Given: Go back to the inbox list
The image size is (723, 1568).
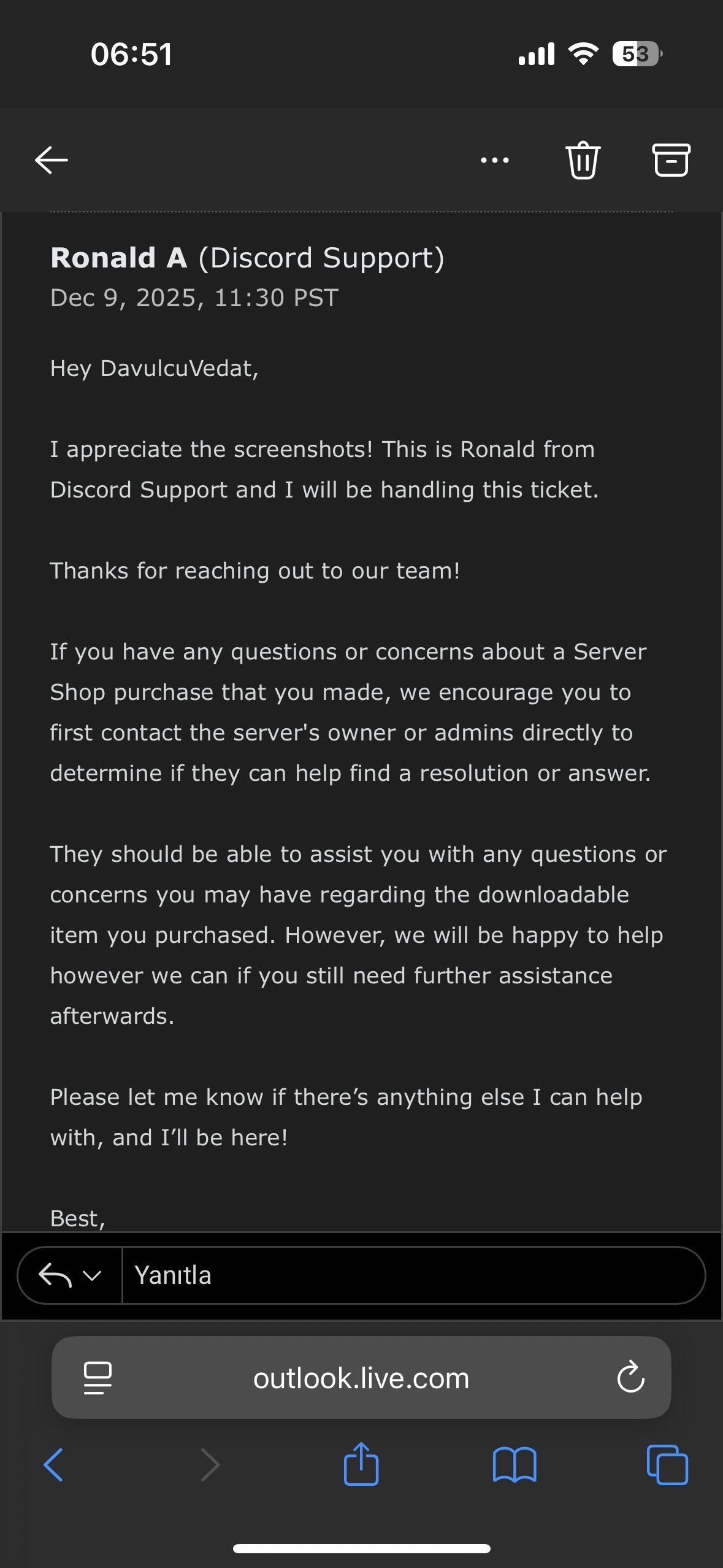Looking at the screenshot, I should click(x=52, y=160).
